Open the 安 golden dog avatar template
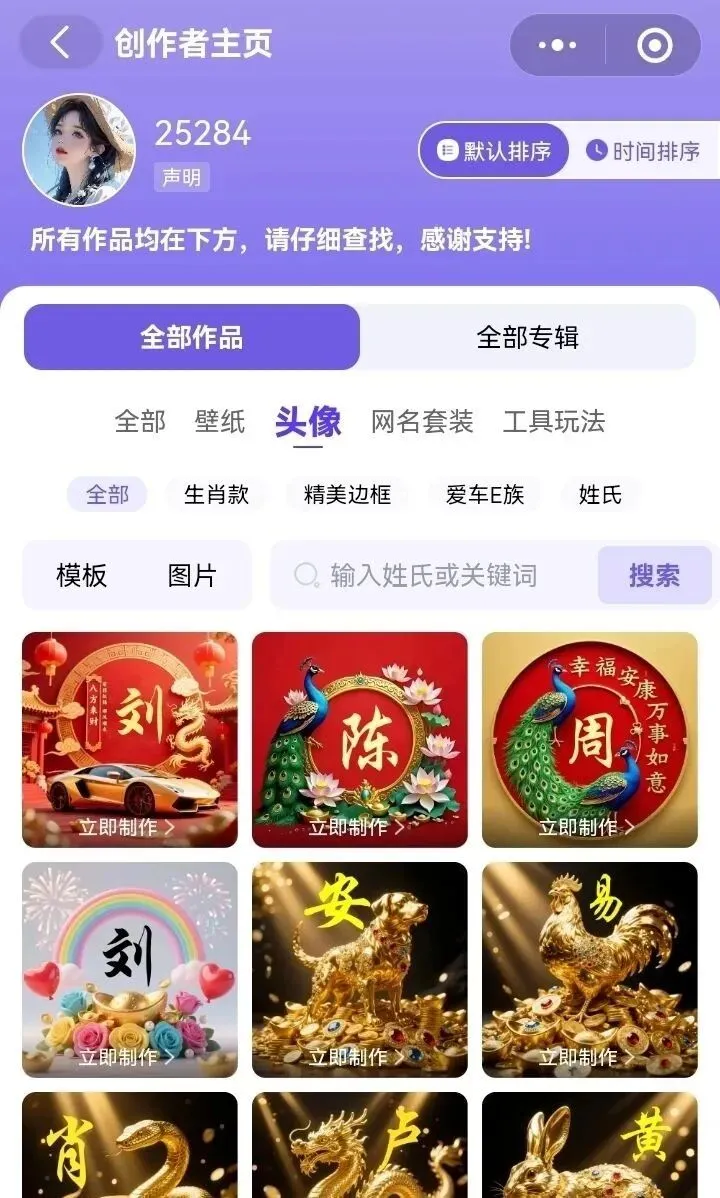720x1198 pixels. (x=360, y=970)
